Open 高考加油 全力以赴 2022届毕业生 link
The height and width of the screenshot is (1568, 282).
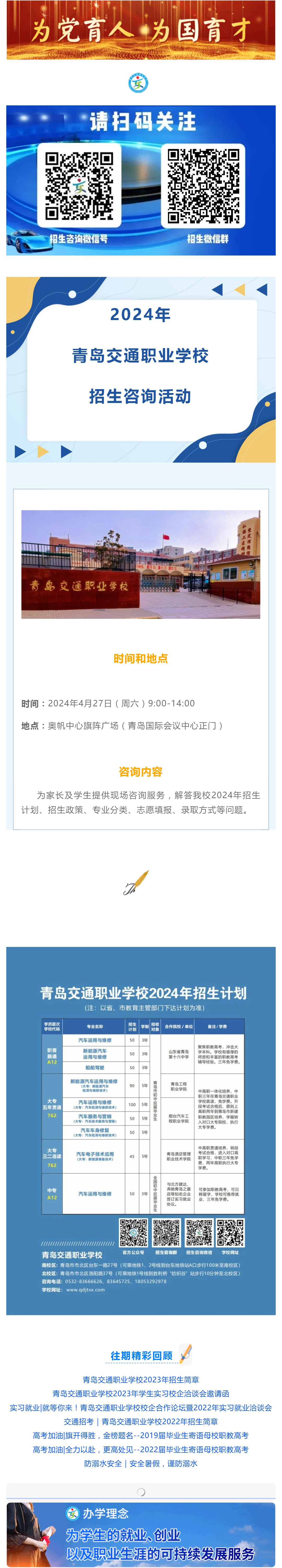140,1449
